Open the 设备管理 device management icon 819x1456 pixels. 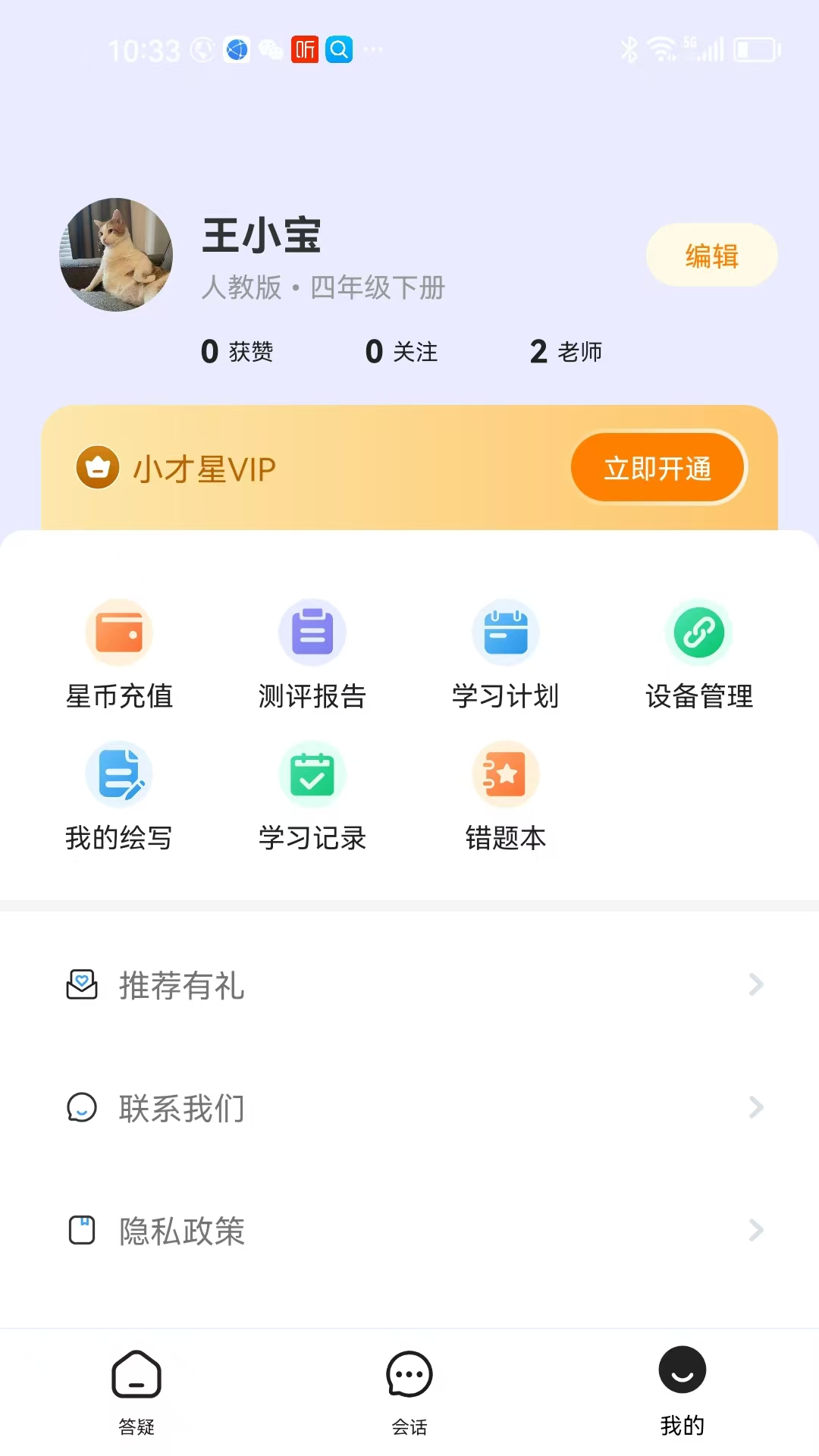click(x=698, y=632)
